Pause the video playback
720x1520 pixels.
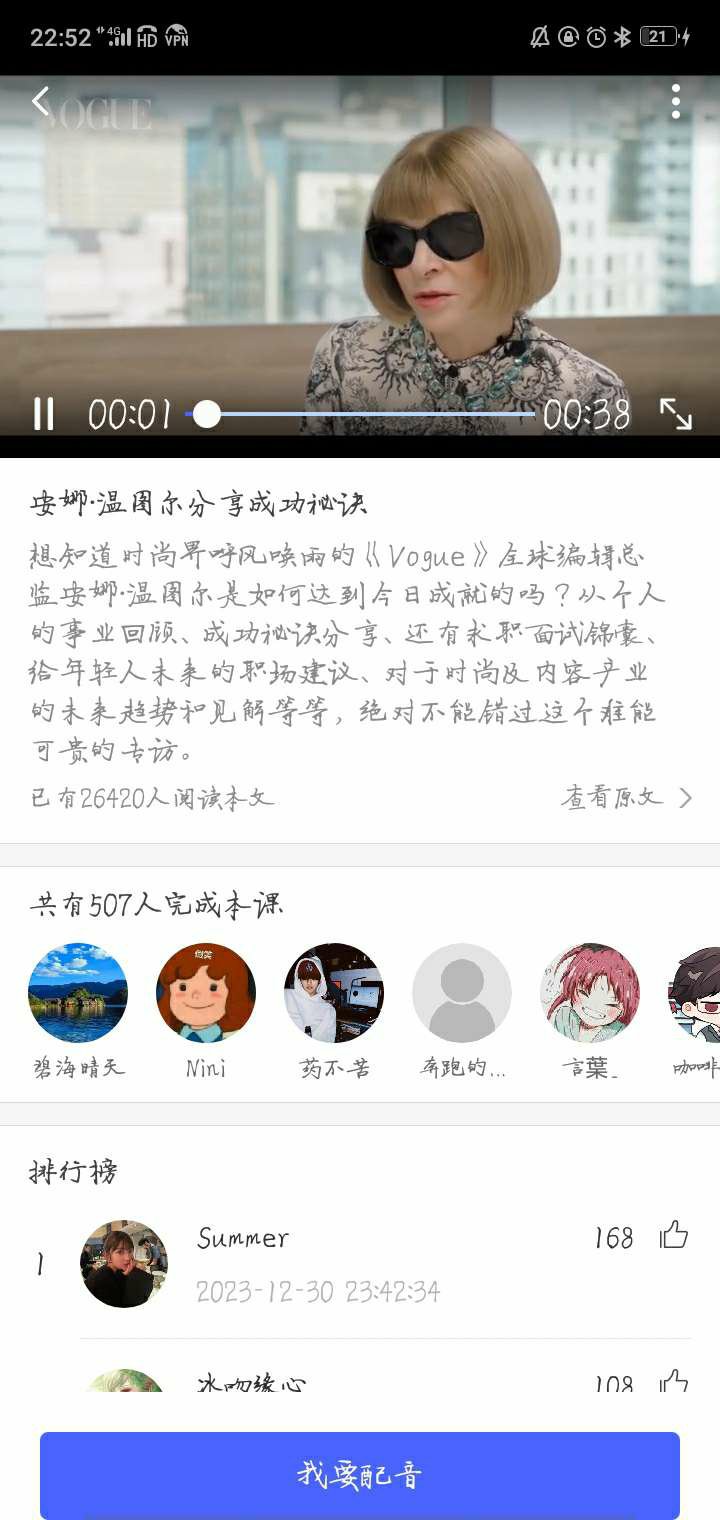pos(43,414)
